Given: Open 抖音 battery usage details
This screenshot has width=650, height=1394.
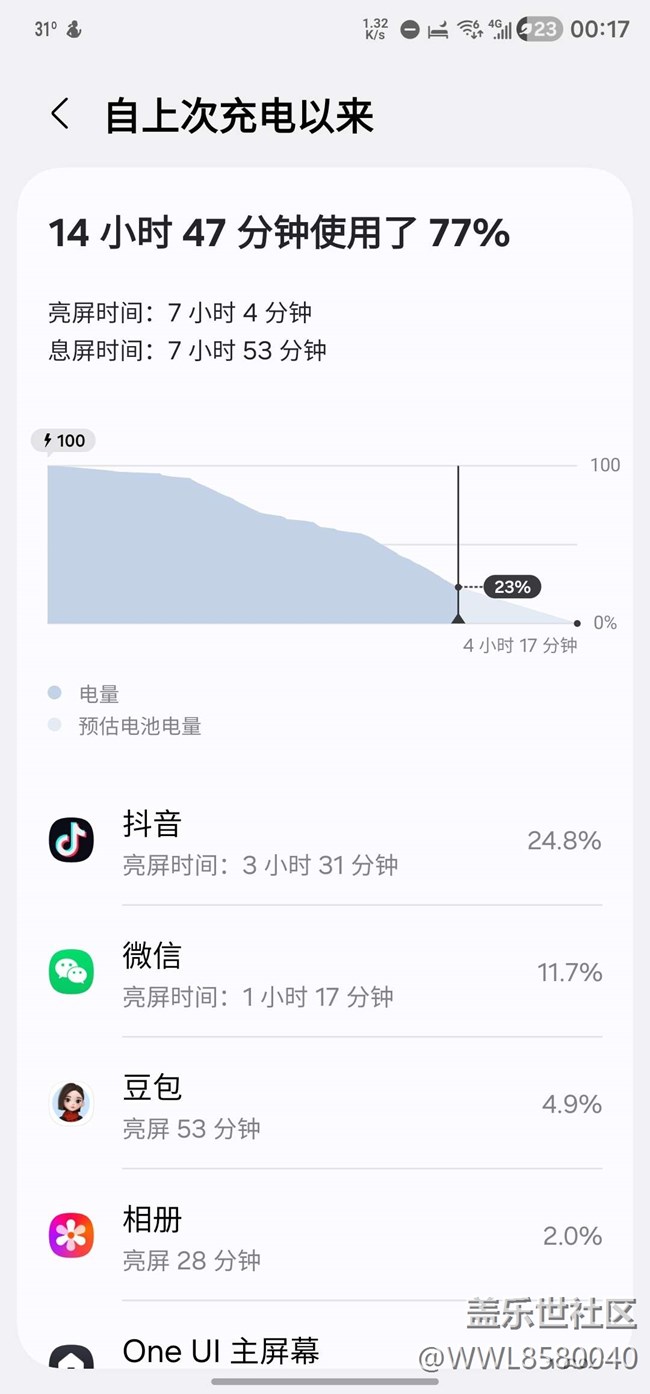Looking at the screenshot, I should coord(325,841).
